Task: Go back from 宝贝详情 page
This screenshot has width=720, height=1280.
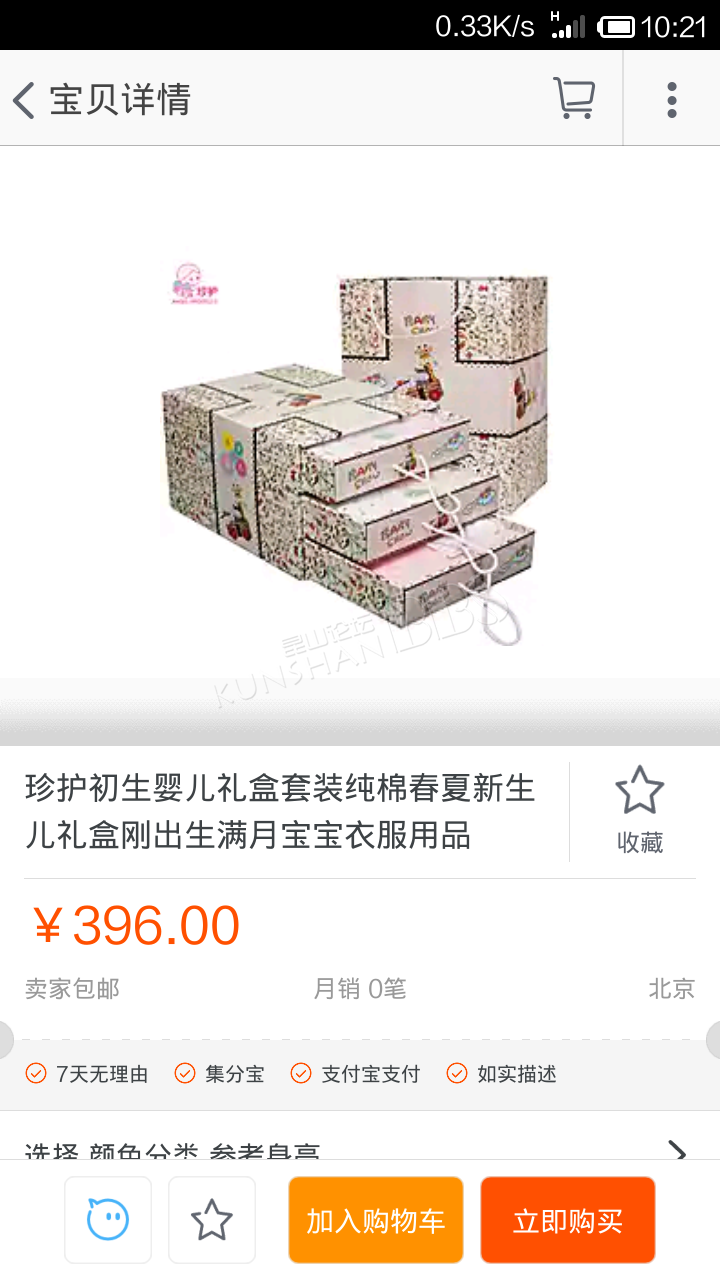Action: coord(24,99)
